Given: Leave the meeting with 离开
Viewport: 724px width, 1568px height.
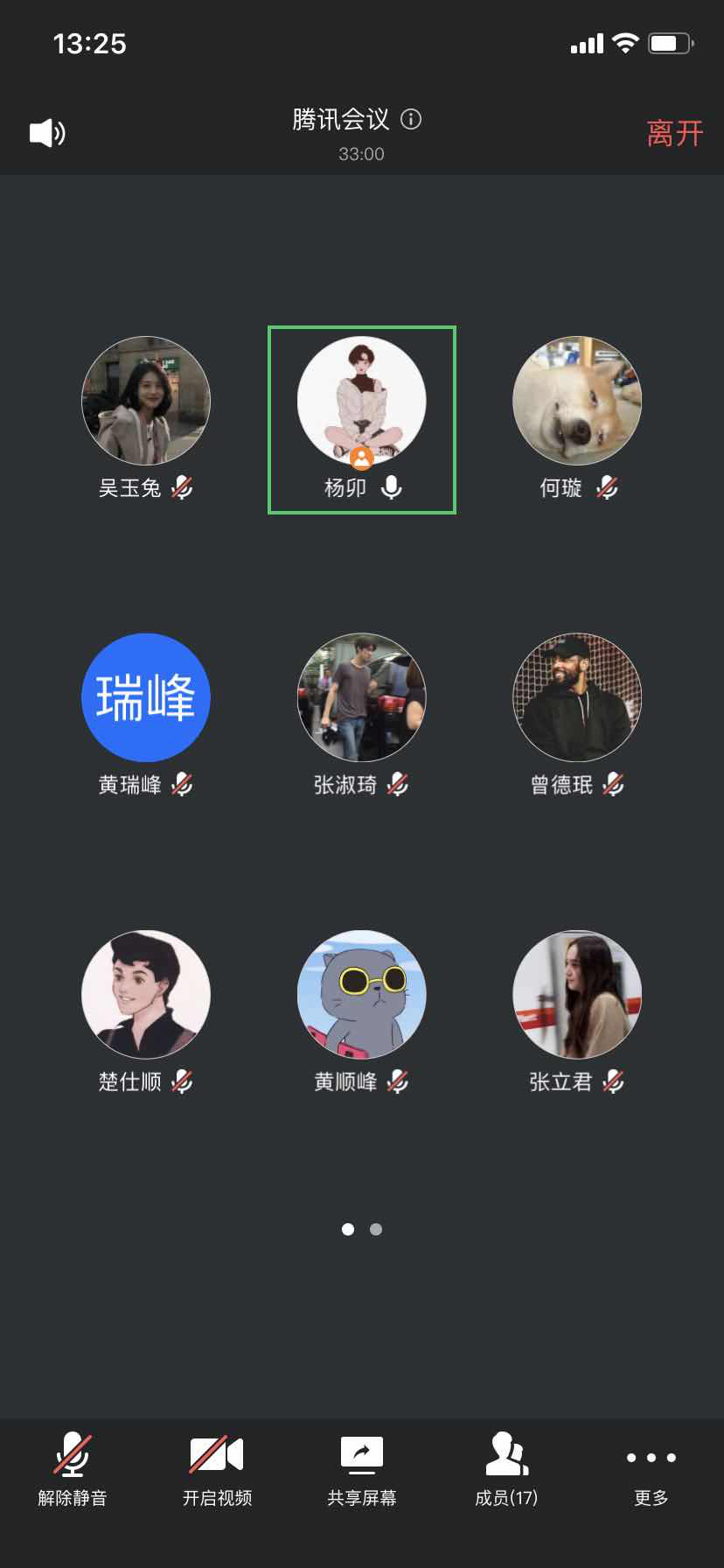Looking at the screenshot, I should [674, 133].
